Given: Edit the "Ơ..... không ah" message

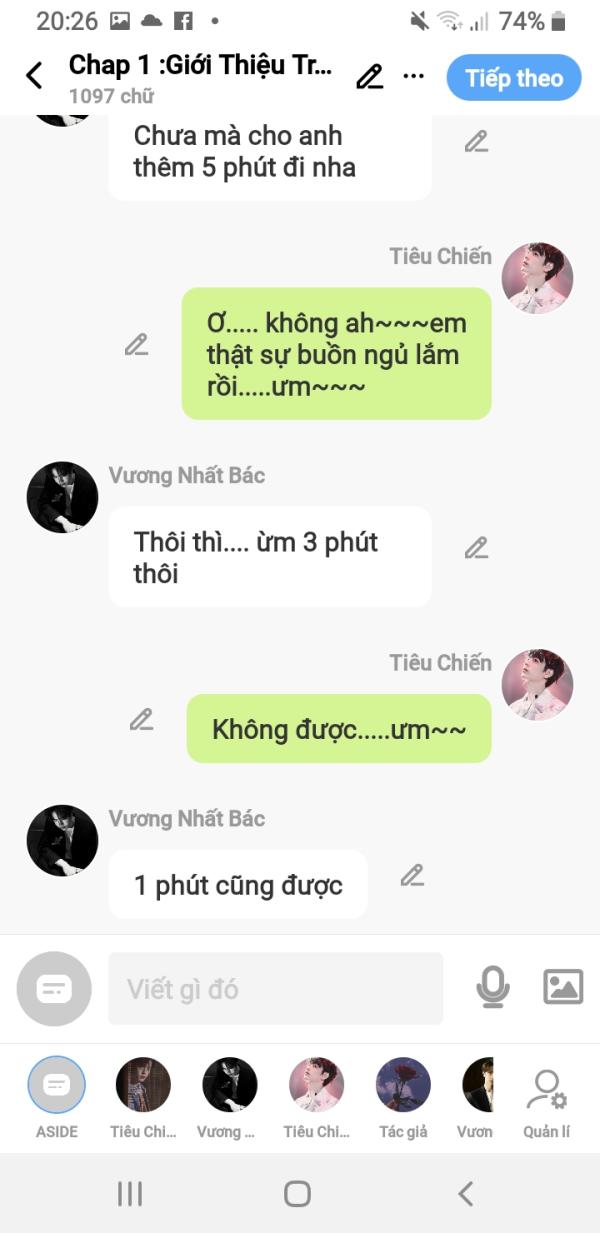Looking at the screenshot, I should [x=137, y=345].
